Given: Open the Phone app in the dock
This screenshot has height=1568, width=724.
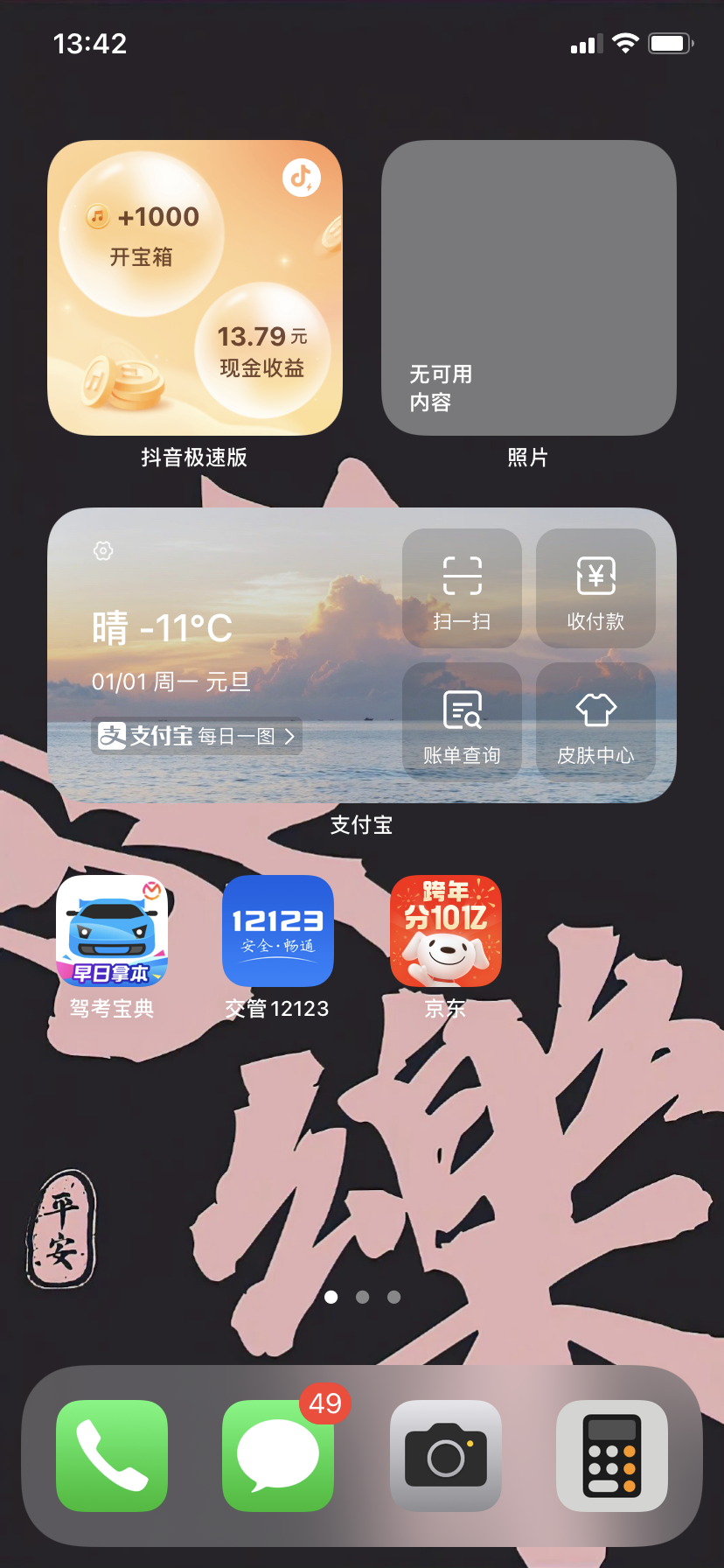Looking at the screenshot, I should pyautogui.click(x=112, y=1456).
